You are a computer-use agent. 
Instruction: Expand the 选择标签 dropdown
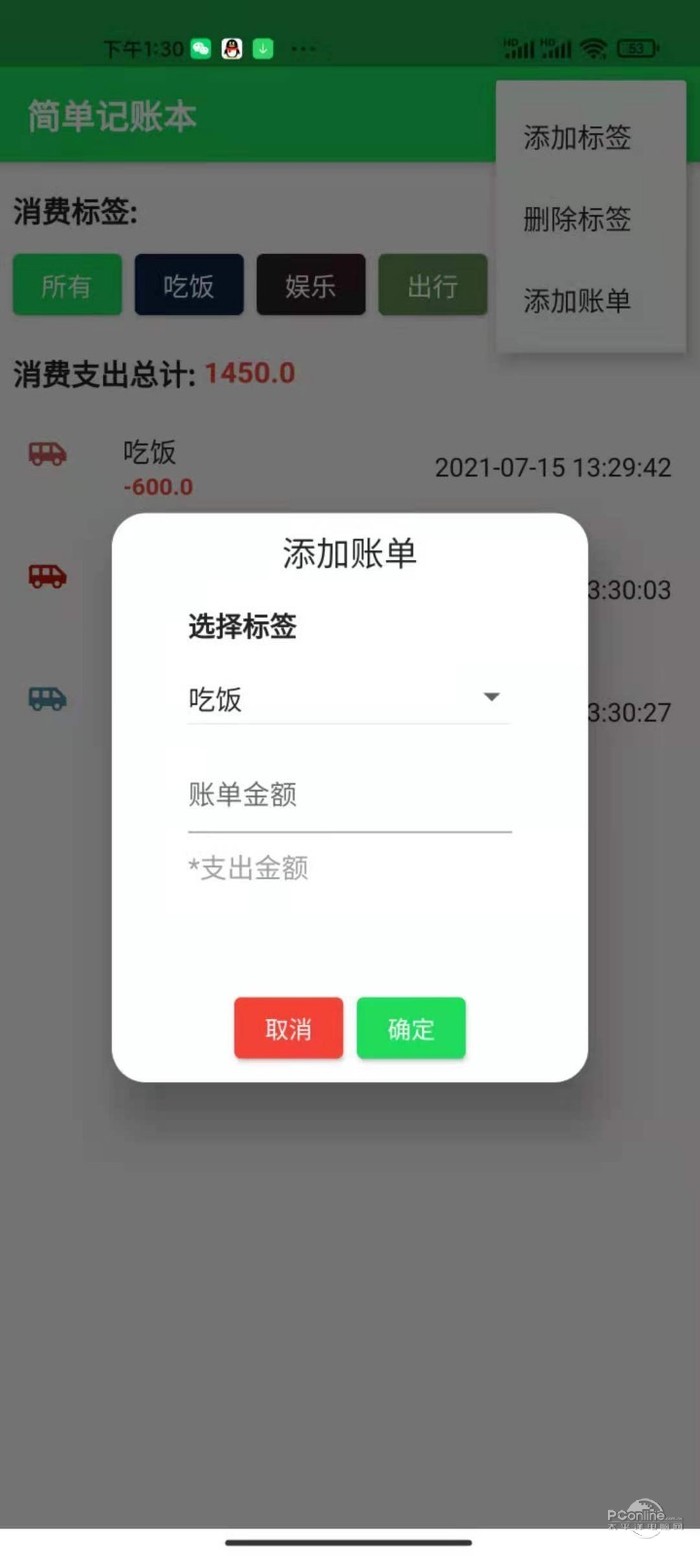coord(349,698)
